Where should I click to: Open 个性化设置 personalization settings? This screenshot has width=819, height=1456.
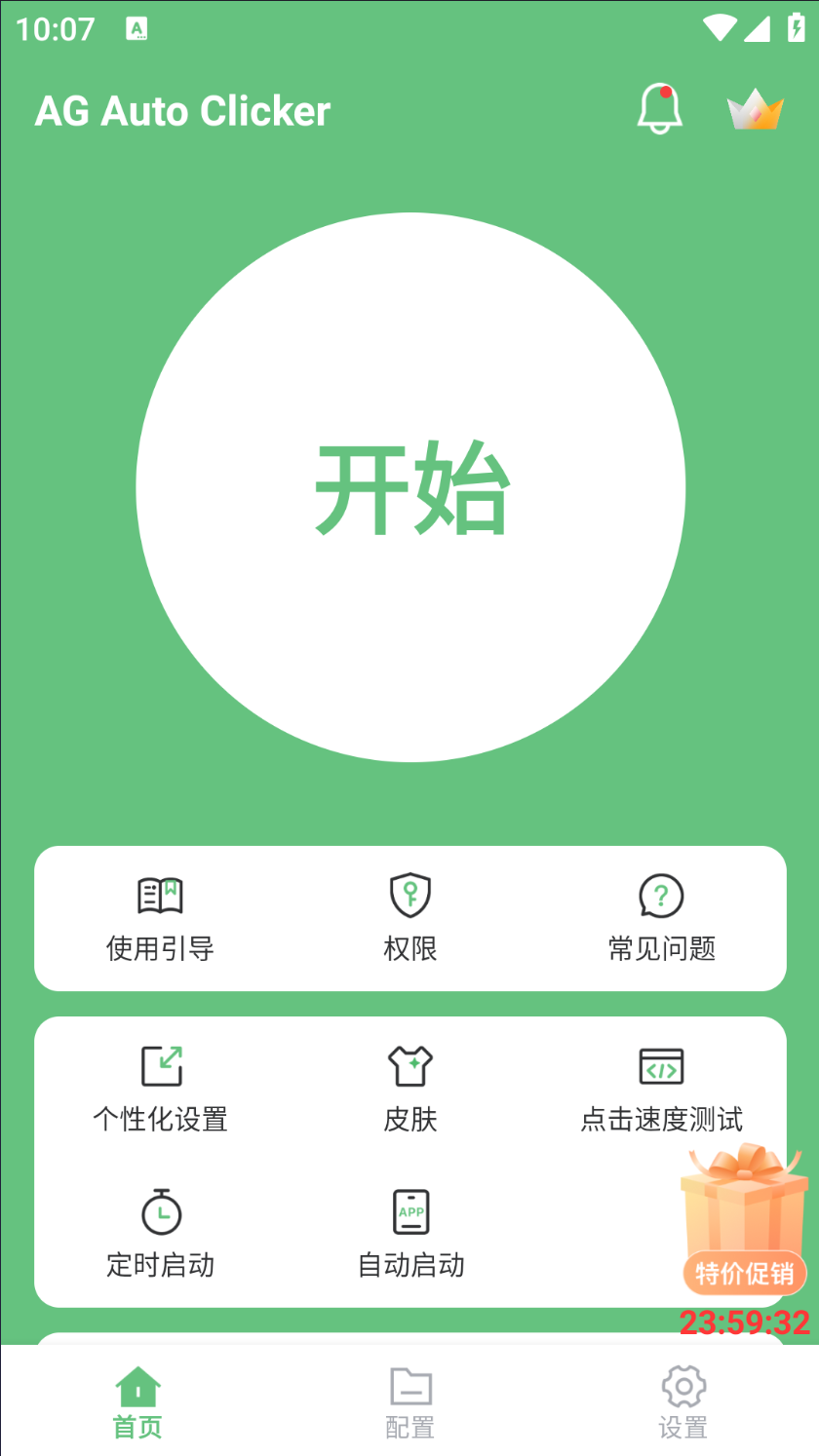(x=160, y=1089)
